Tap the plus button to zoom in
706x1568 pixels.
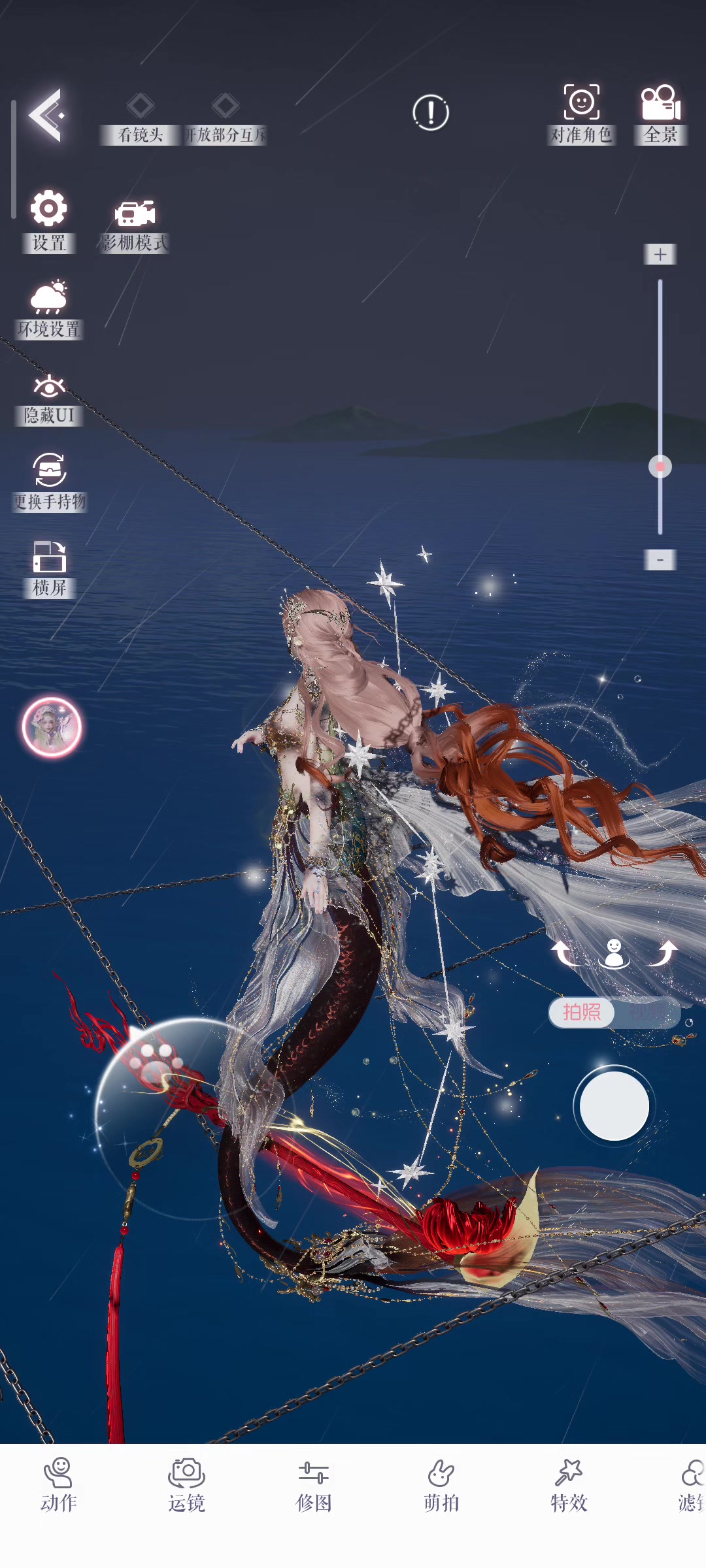coord(660,254)
